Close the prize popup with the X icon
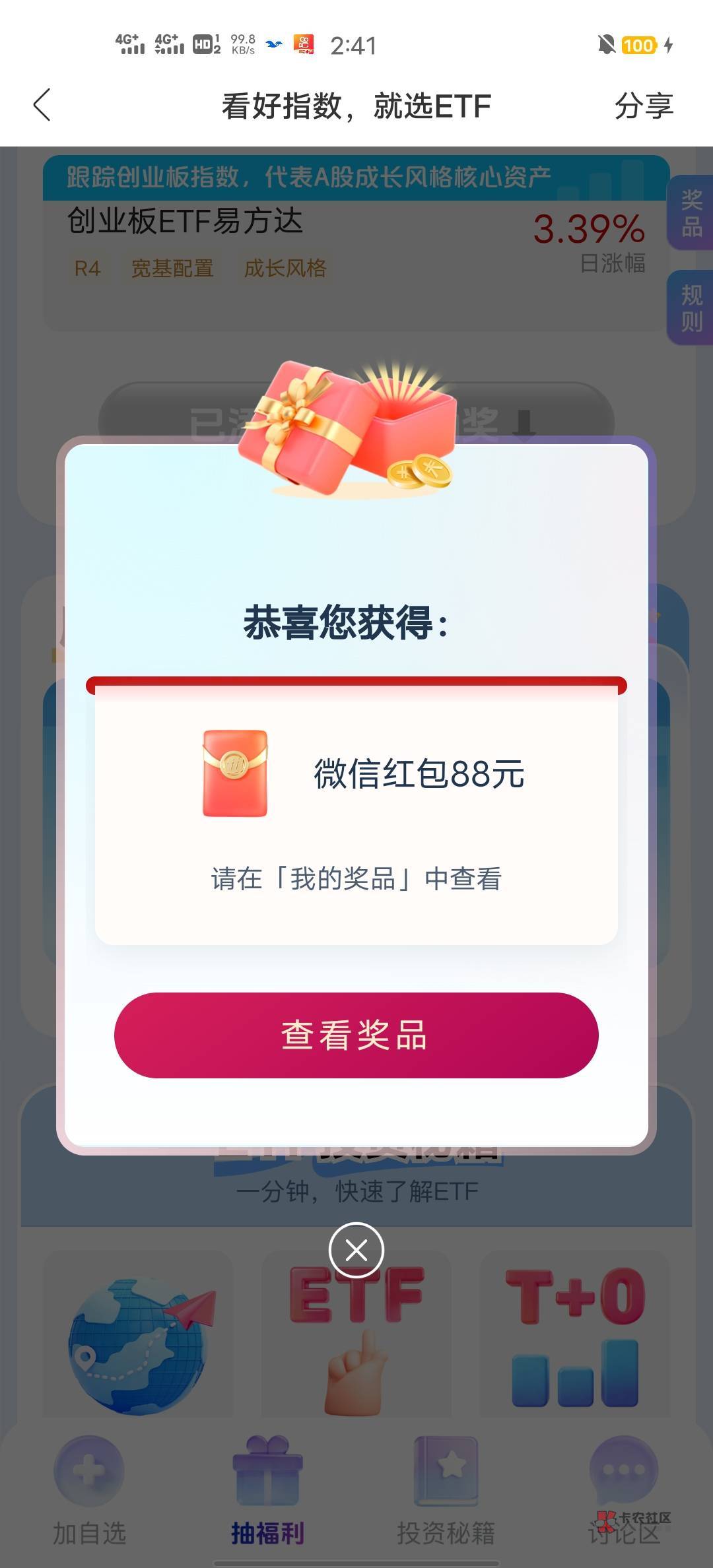Screen dimensions: 713x1568 tap(356, 1250)
